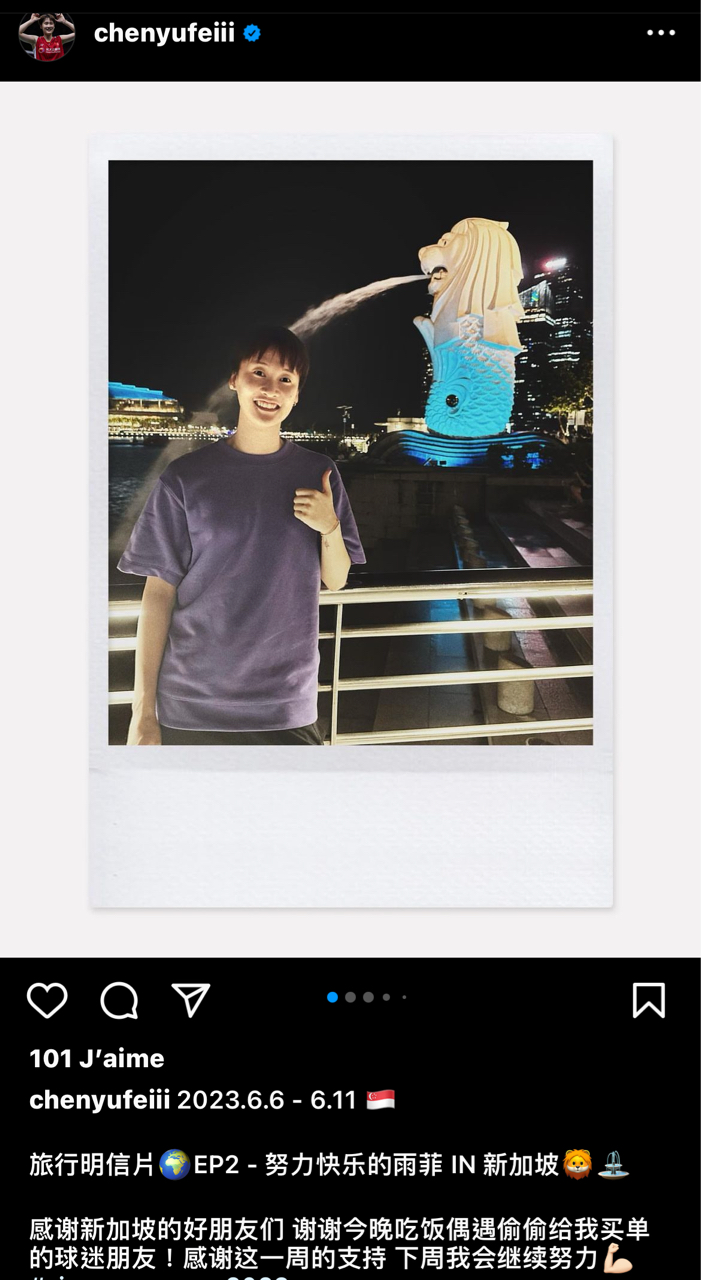Image resolution: width=701 pixels, height=1280 pixels.
Task: Open the three-dot overflow menu
Action: (660, 33)
